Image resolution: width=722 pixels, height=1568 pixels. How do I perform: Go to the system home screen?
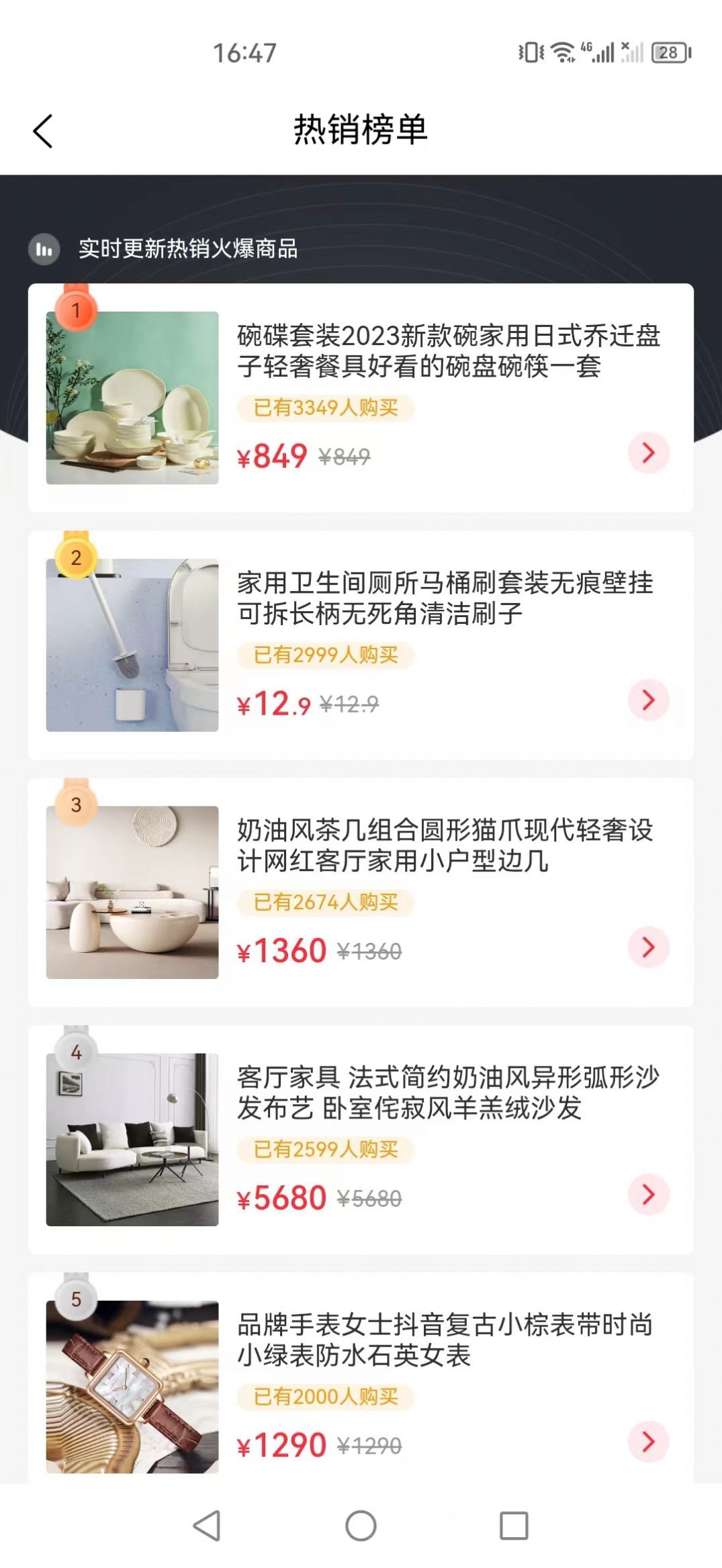point(361,1526)
